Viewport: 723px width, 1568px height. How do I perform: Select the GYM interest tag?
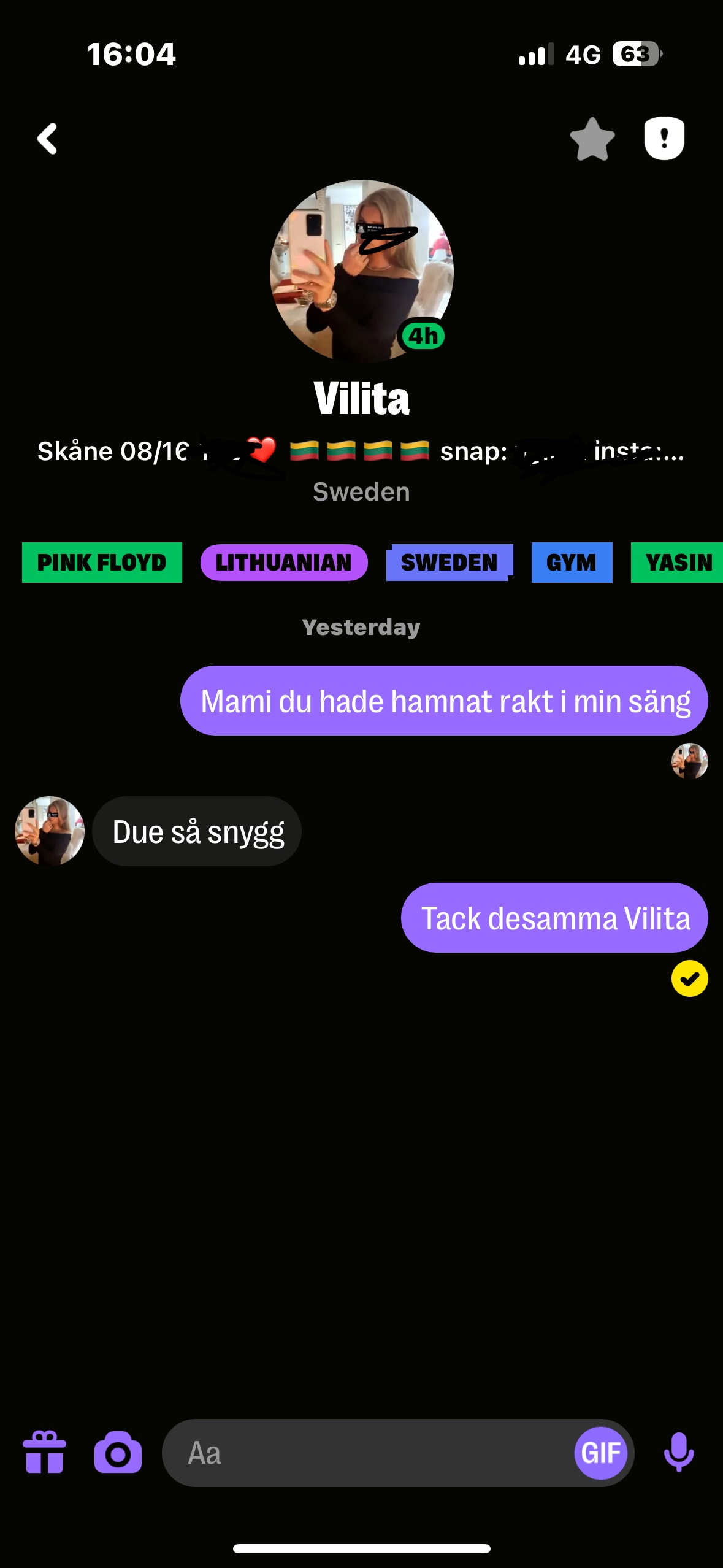[x=572, y=563]
